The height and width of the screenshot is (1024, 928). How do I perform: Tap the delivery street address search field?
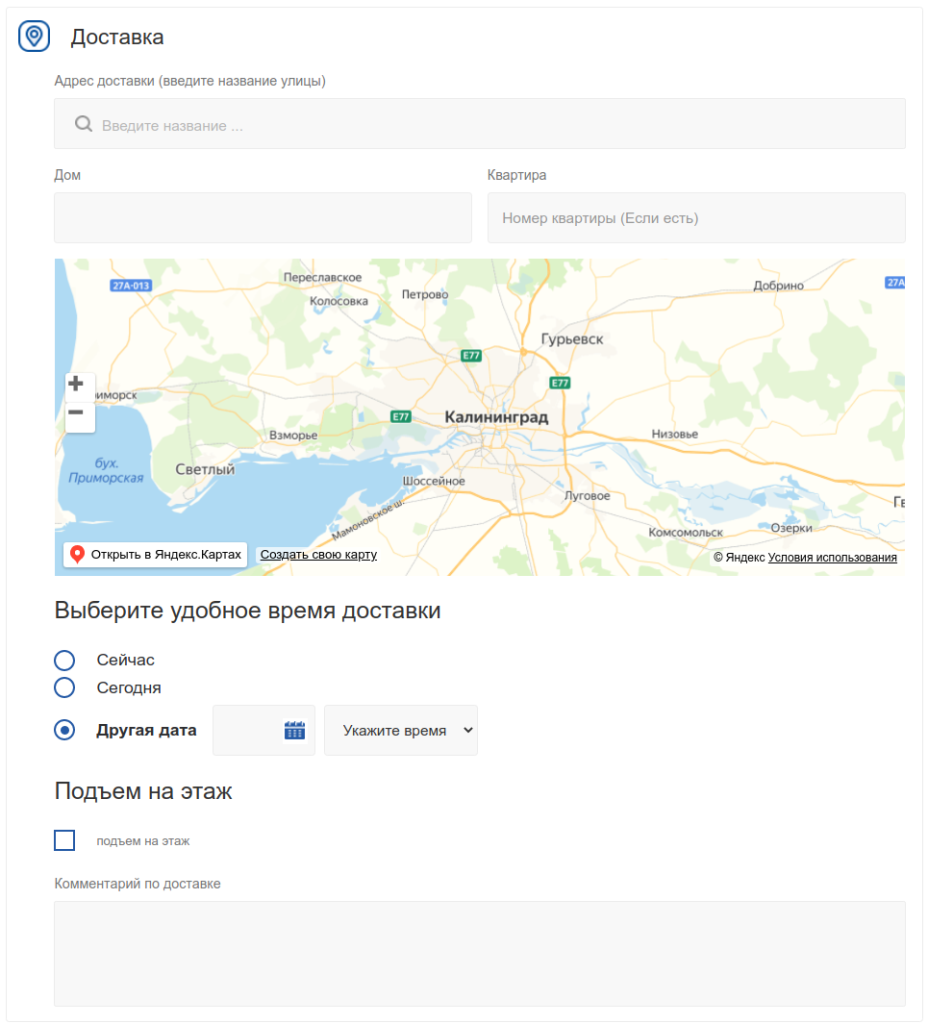point(480,125)
